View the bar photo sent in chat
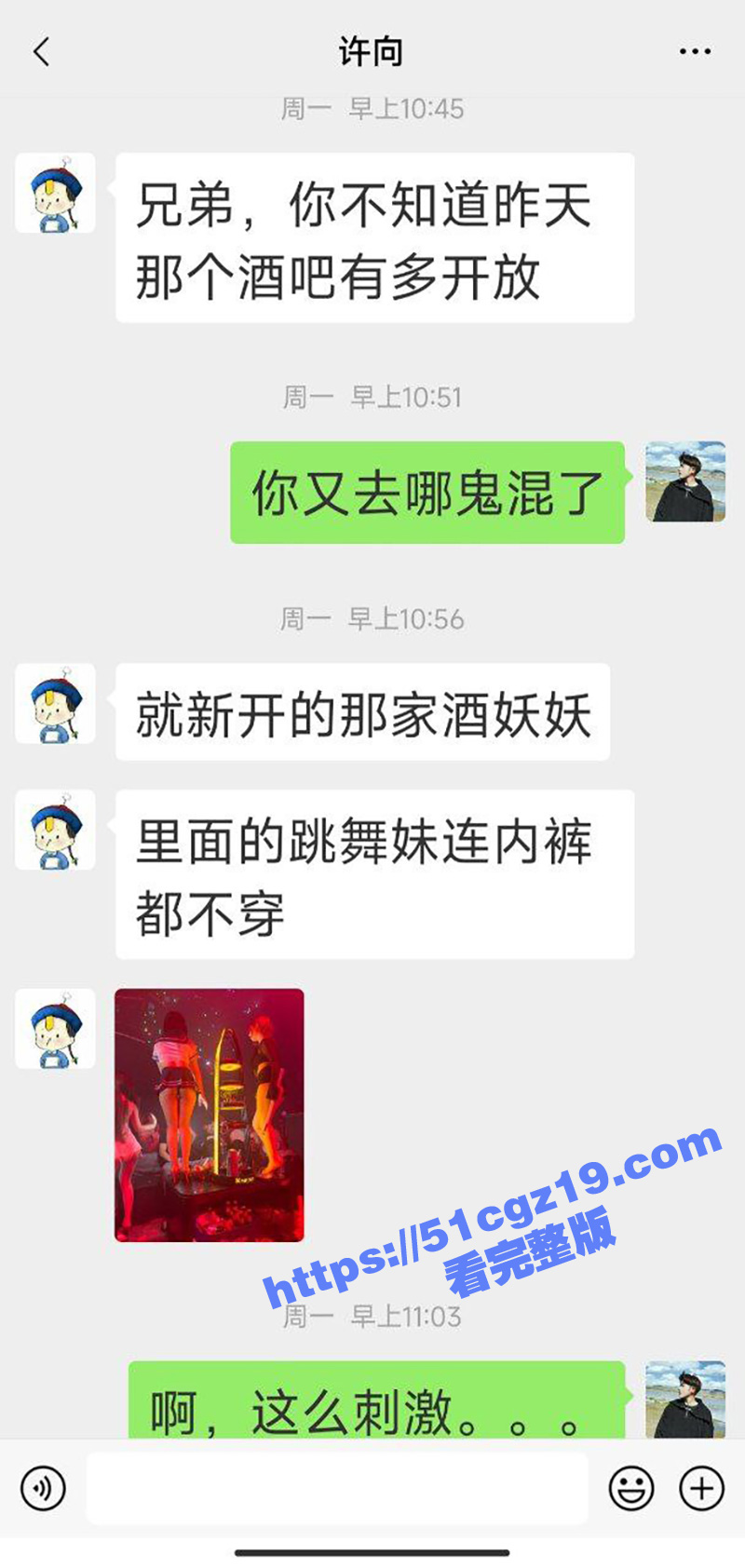Image resolution: width=745 pixels, height=1568 pixels. point(210,1115)
